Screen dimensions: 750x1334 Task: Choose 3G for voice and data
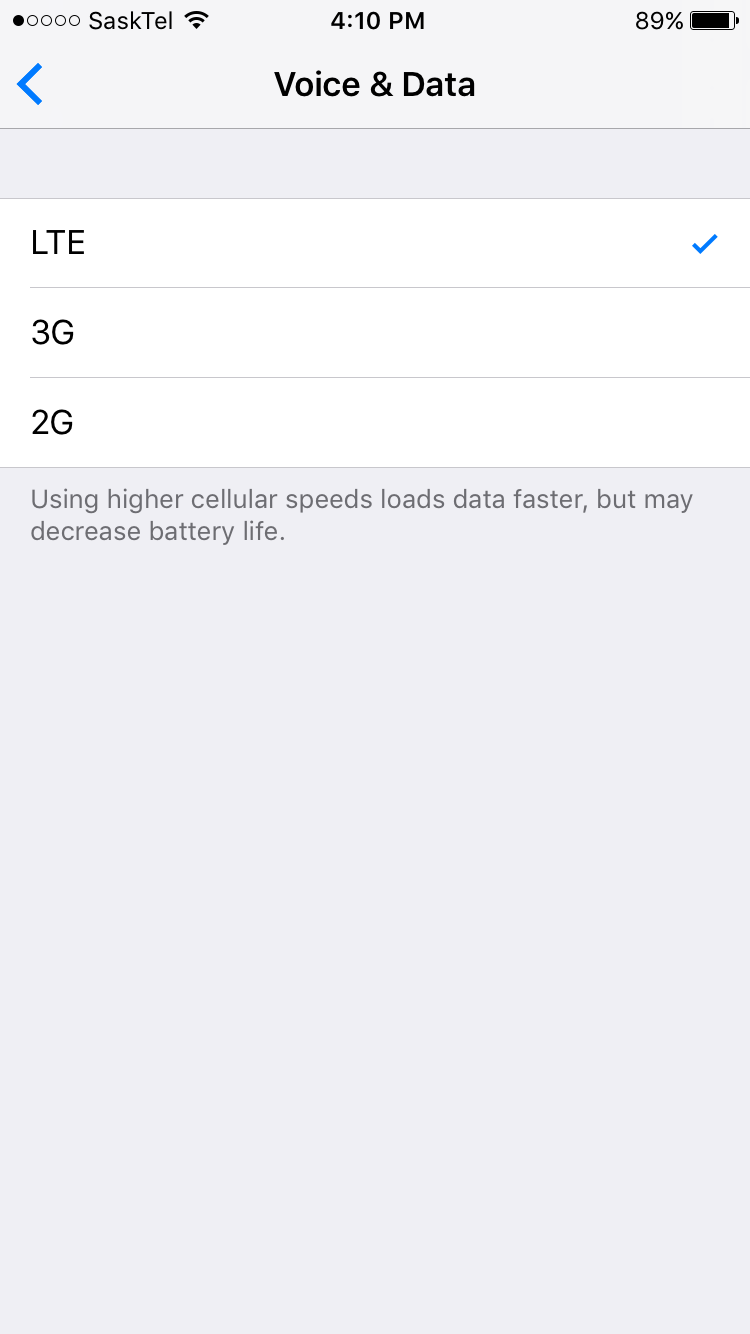pyautogui.click(x=375, y=333)
